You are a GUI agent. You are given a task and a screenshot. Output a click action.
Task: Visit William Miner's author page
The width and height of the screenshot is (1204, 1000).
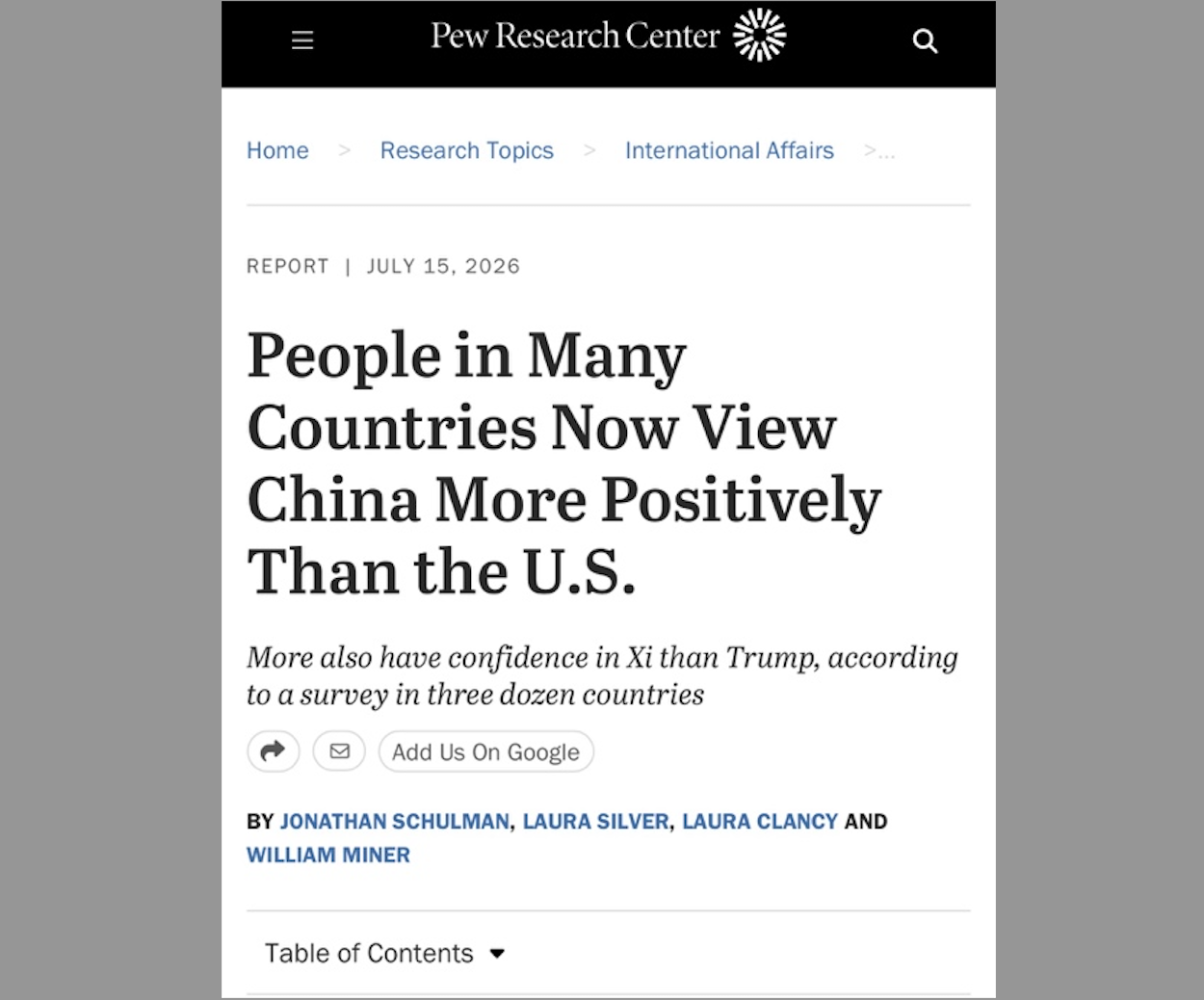point(328,855)
